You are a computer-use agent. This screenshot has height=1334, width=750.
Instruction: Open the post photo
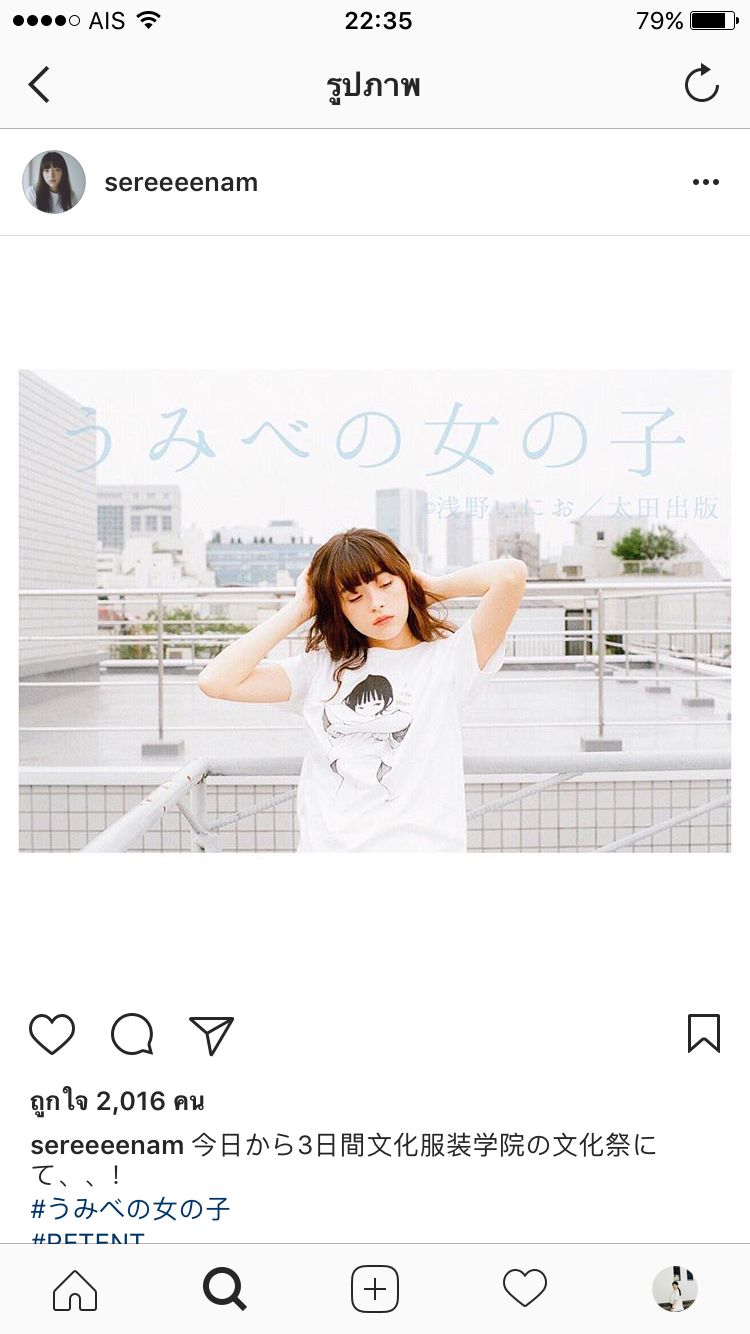(375, 610)
